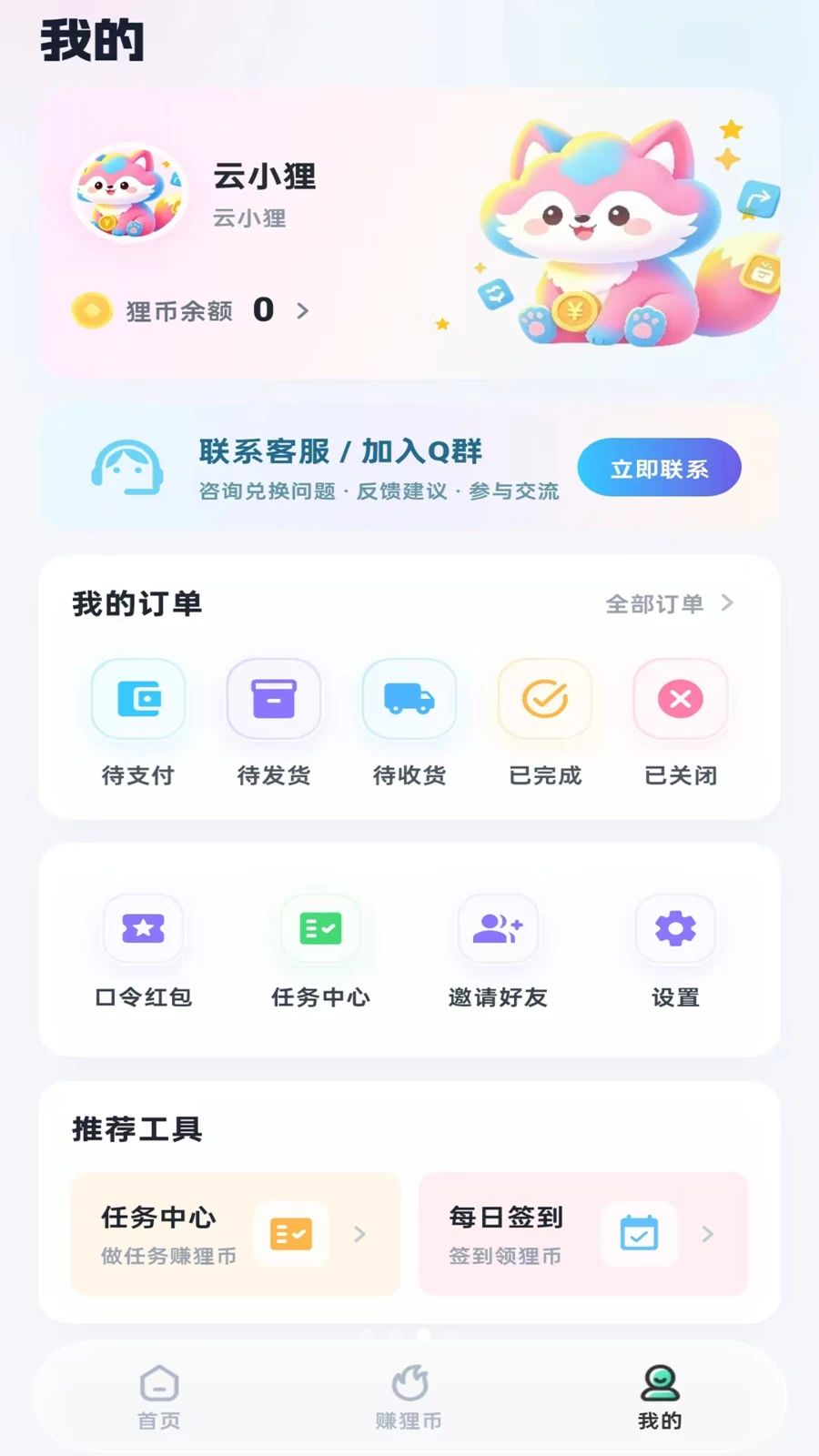The width and height of the screenshot is (819, 1456).
Task: Switch to the 赚狸币 tab
Action: tap(409, 1397)
